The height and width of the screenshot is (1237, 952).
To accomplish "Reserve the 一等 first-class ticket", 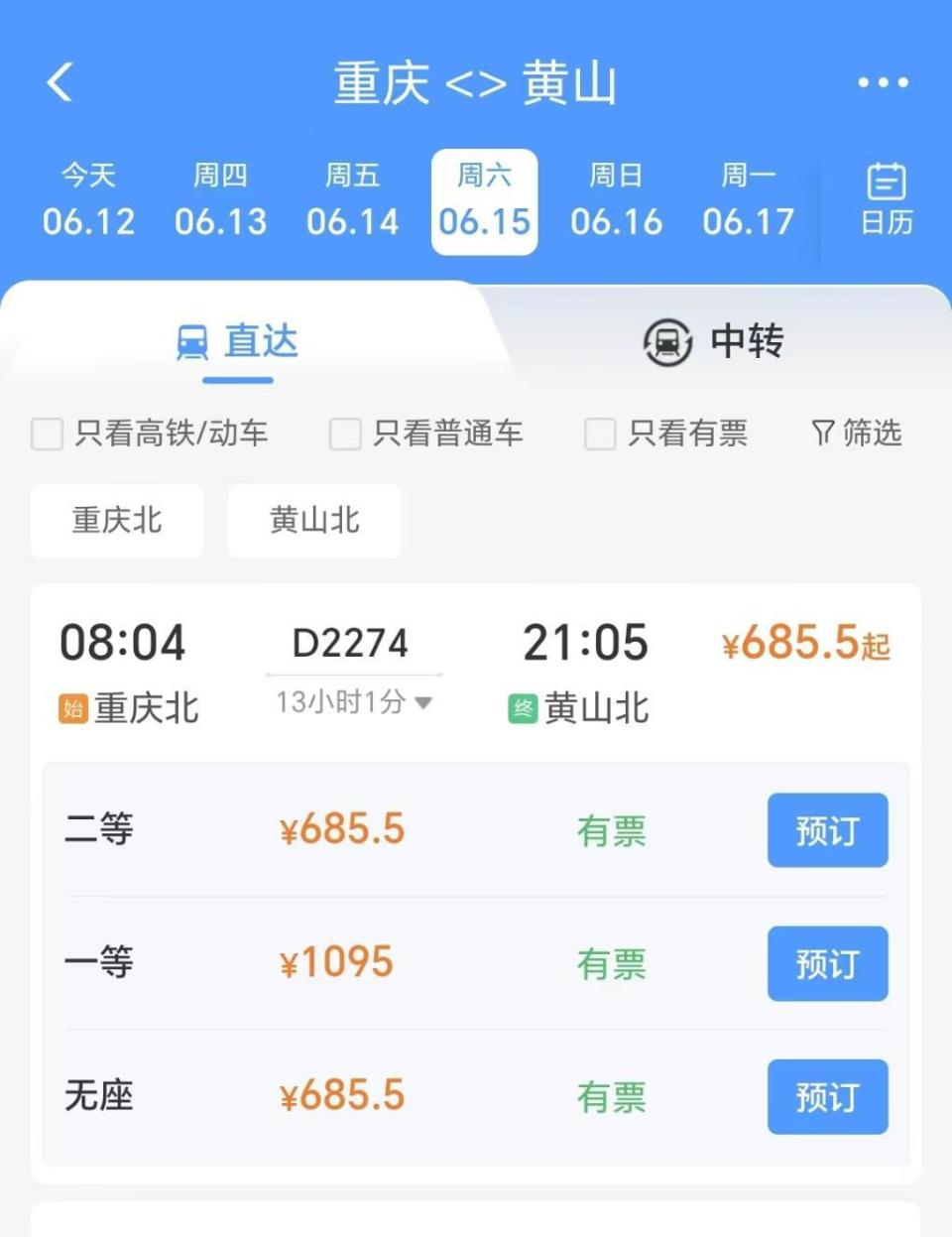I will pos(828,963).
